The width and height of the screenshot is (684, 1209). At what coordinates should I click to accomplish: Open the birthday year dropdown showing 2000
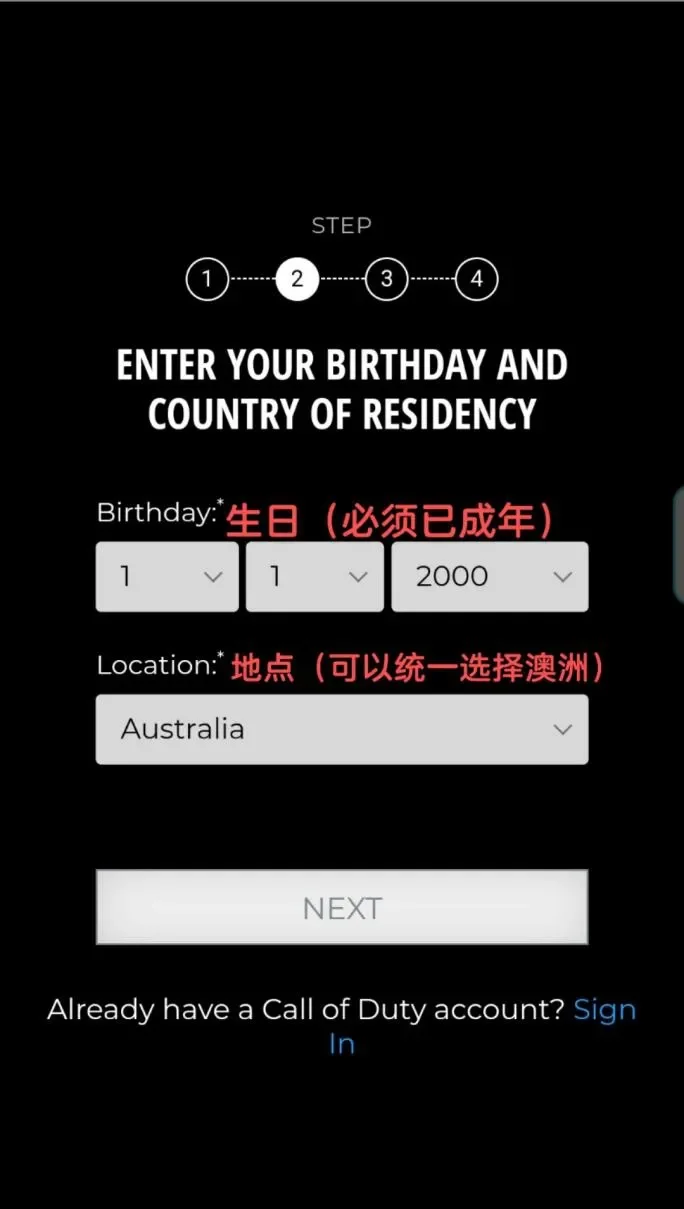point(489,577)
